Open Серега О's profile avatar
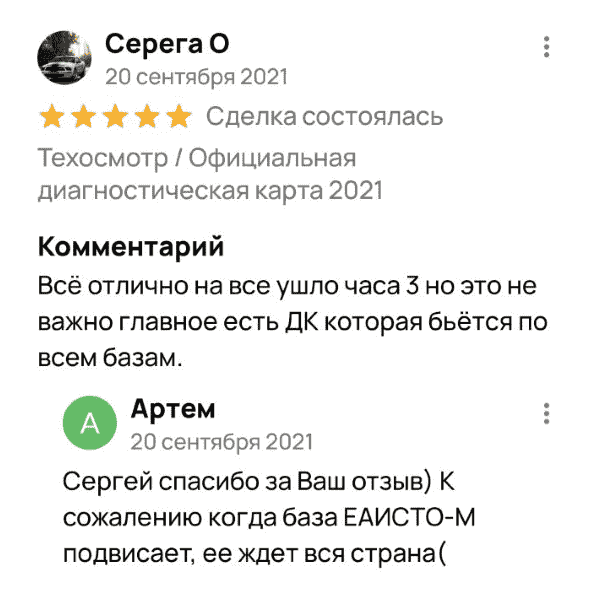600x595 pixels. [65, 58]
